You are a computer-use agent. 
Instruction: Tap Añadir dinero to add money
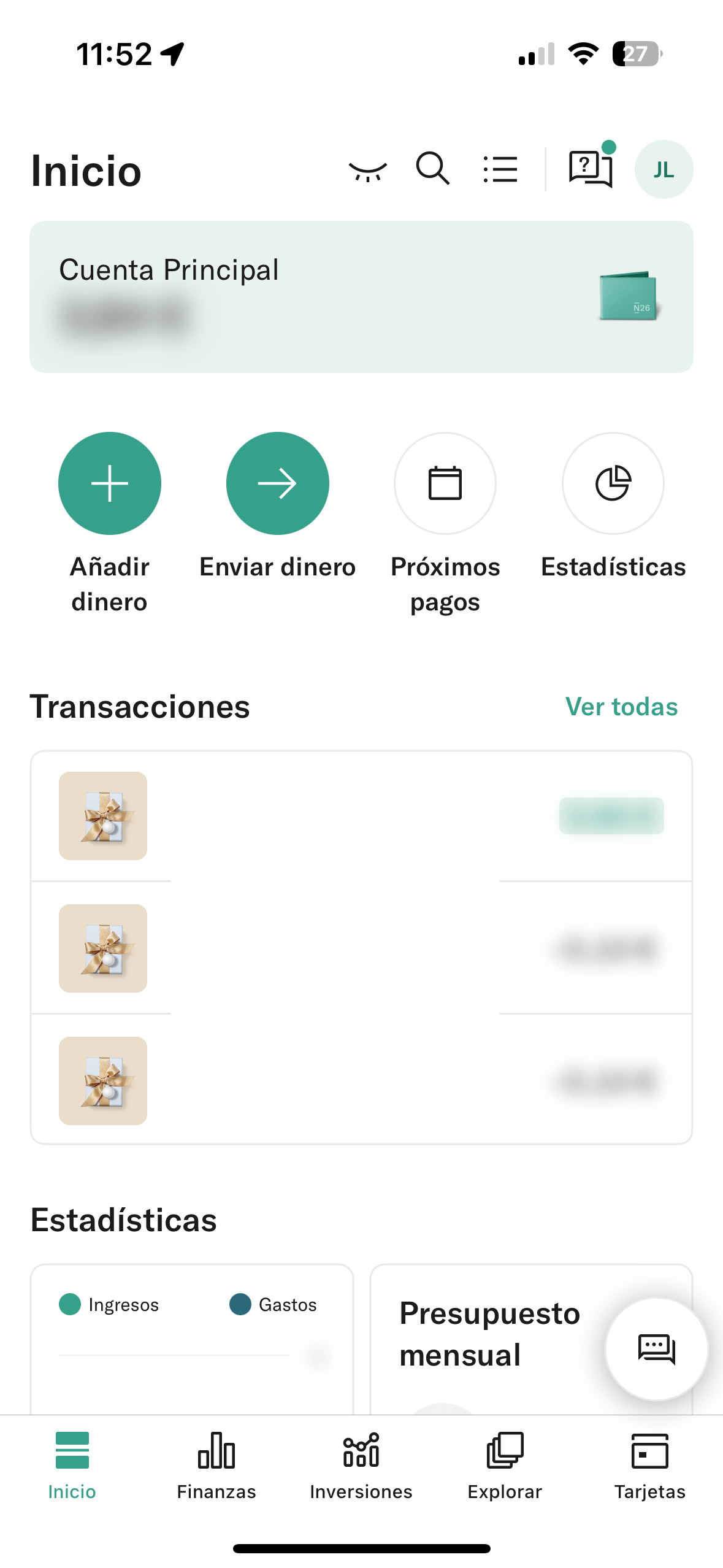(x=110, y=483)
